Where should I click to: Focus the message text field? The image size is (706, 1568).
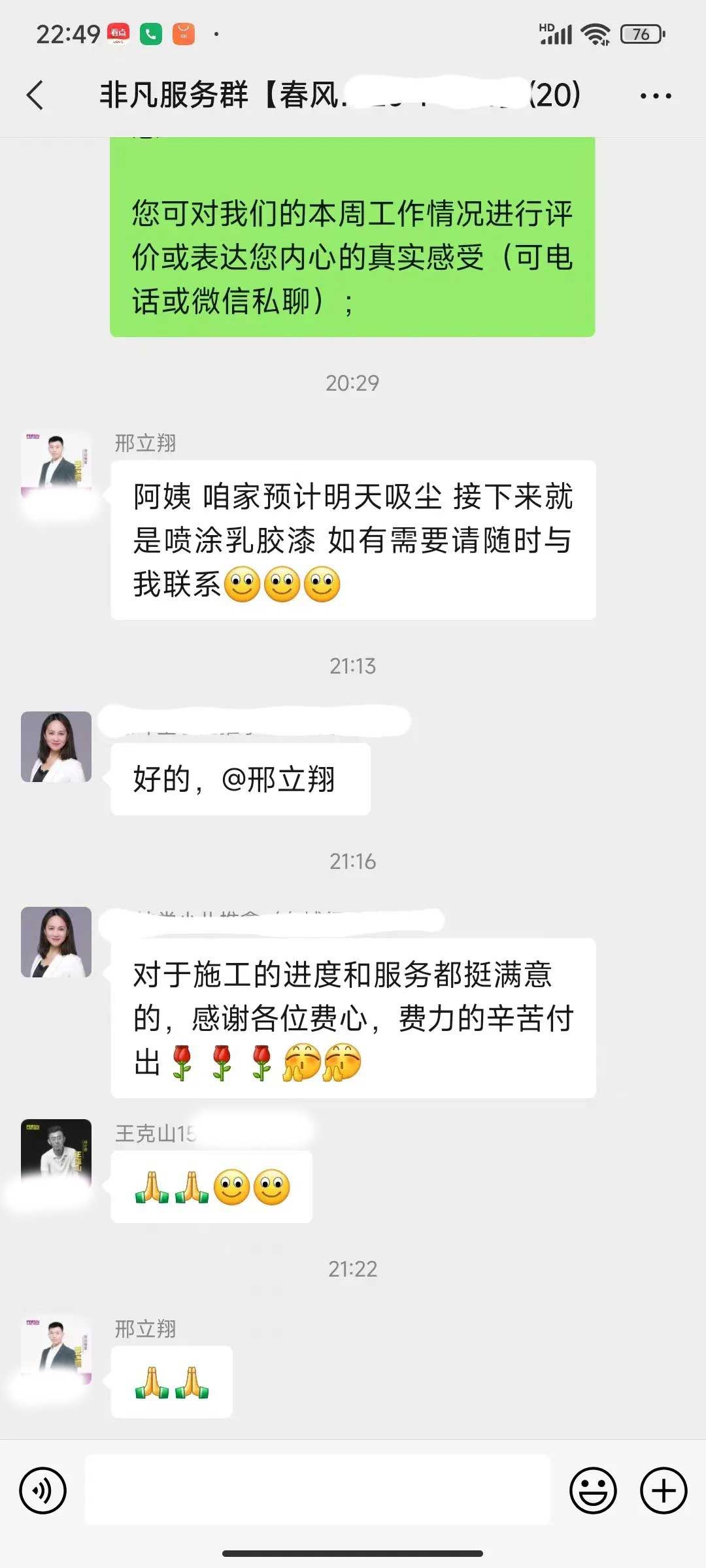point(318,1491)
